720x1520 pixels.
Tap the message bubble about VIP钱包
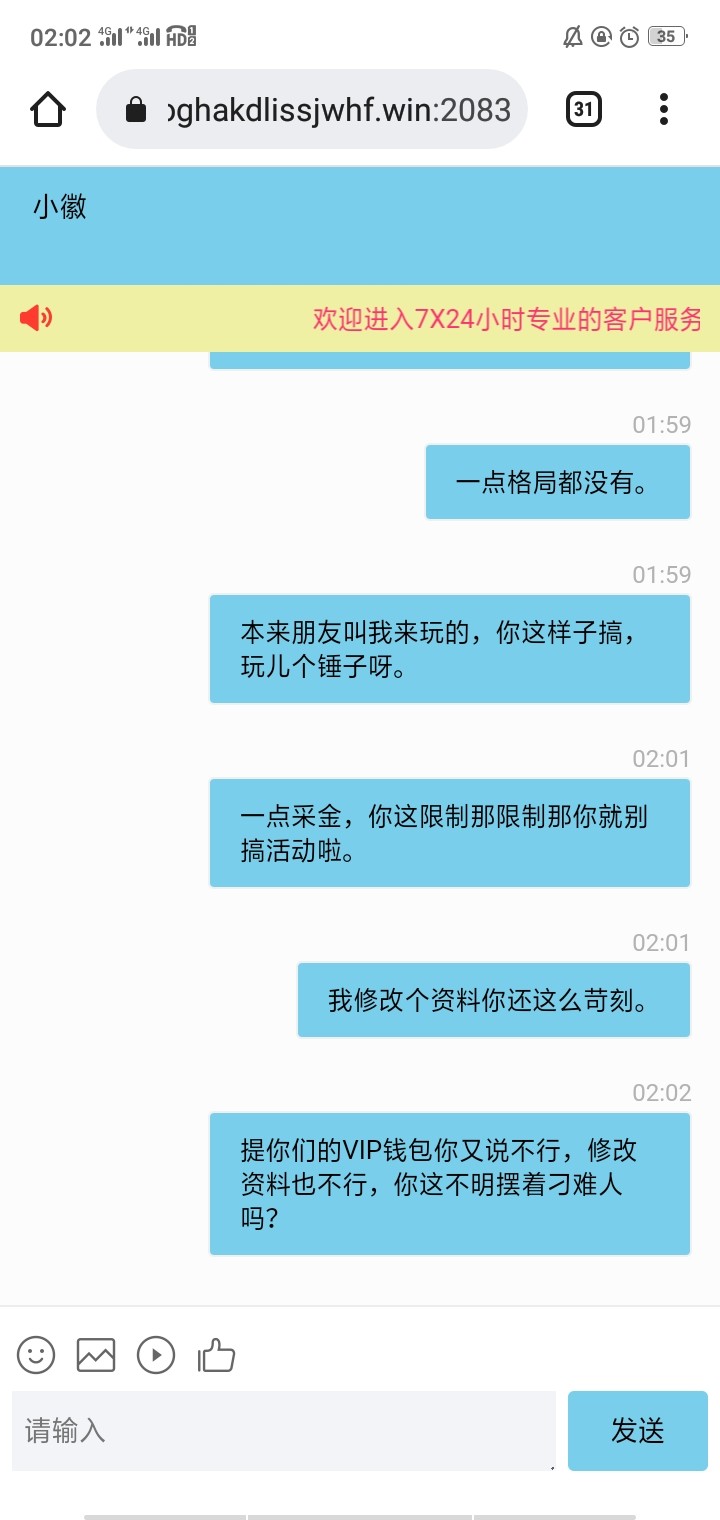click(448, 1182)
